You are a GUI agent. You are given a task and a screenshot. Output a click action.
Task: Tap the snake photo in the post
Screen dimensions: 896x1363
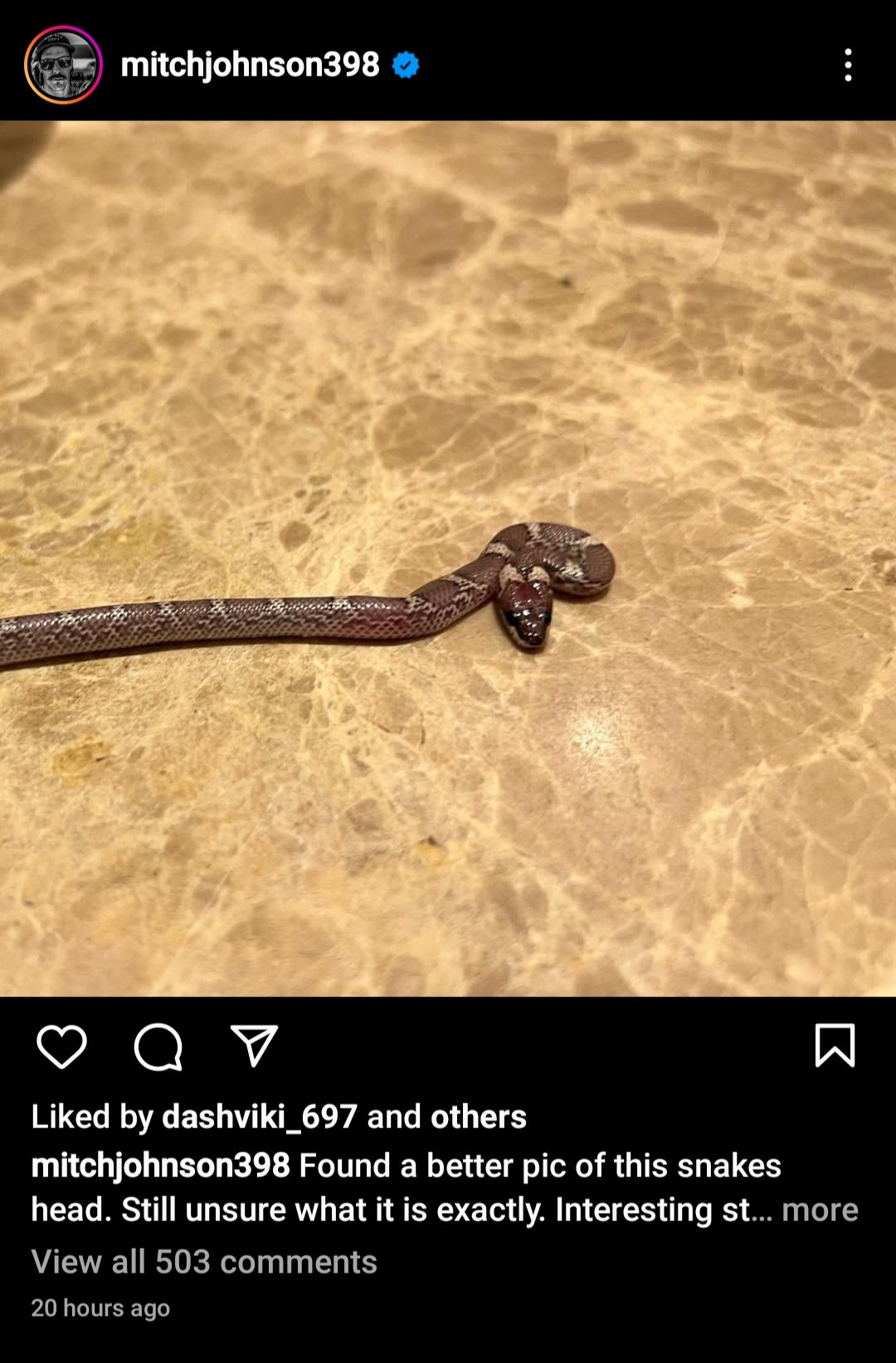[448, 558]
